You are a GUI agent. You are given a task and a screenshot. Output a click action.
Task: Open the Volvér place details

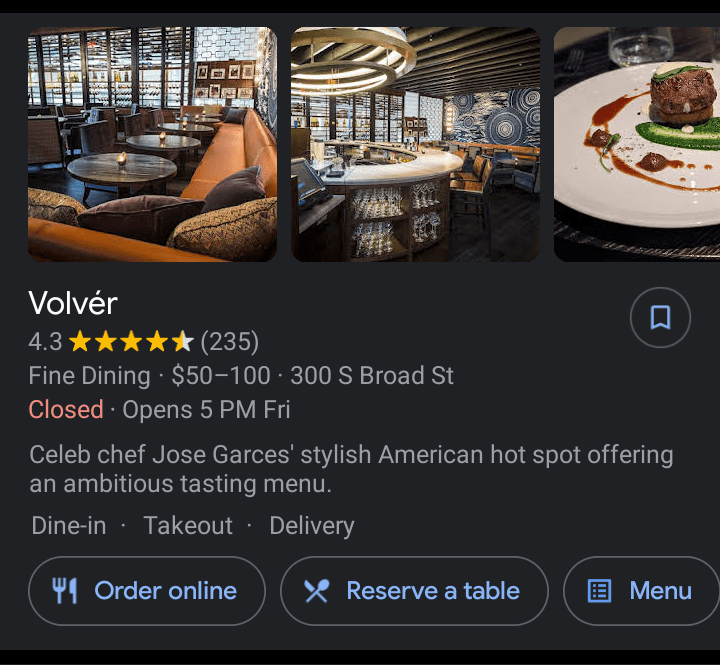[x=73, y=303]
